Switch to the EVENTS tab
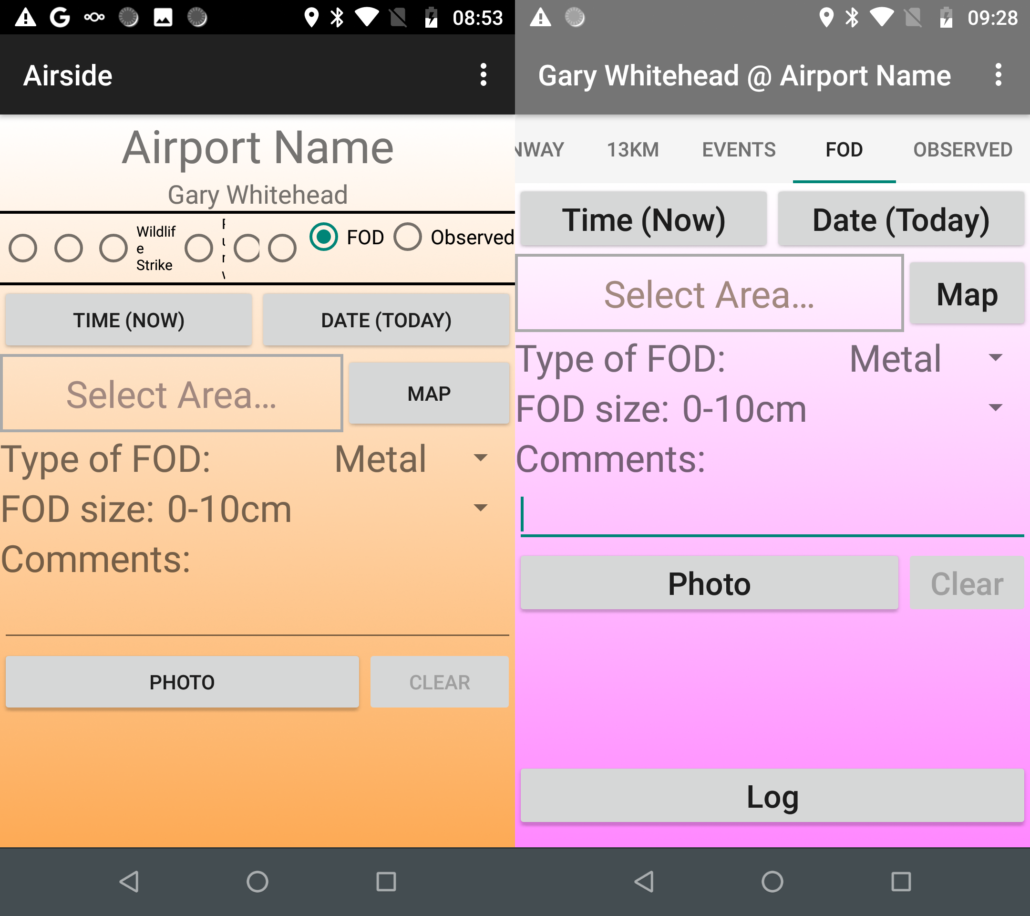This screenshot has height=916, width=1030. pyautogui.click(x=738, y=150)
